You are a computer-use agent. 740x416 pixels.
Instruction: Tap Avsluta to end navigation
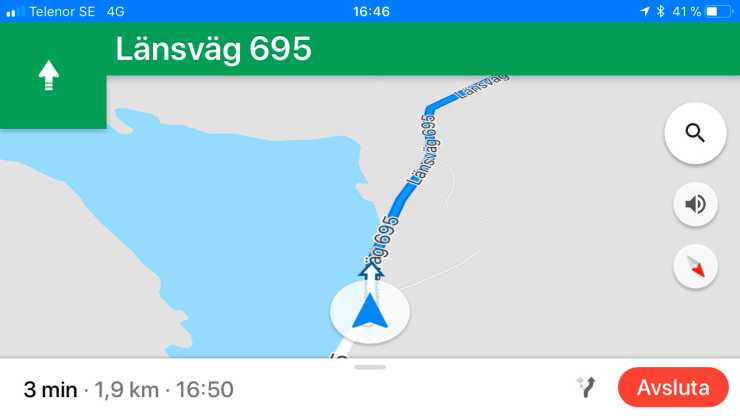[x=673, y=388]
